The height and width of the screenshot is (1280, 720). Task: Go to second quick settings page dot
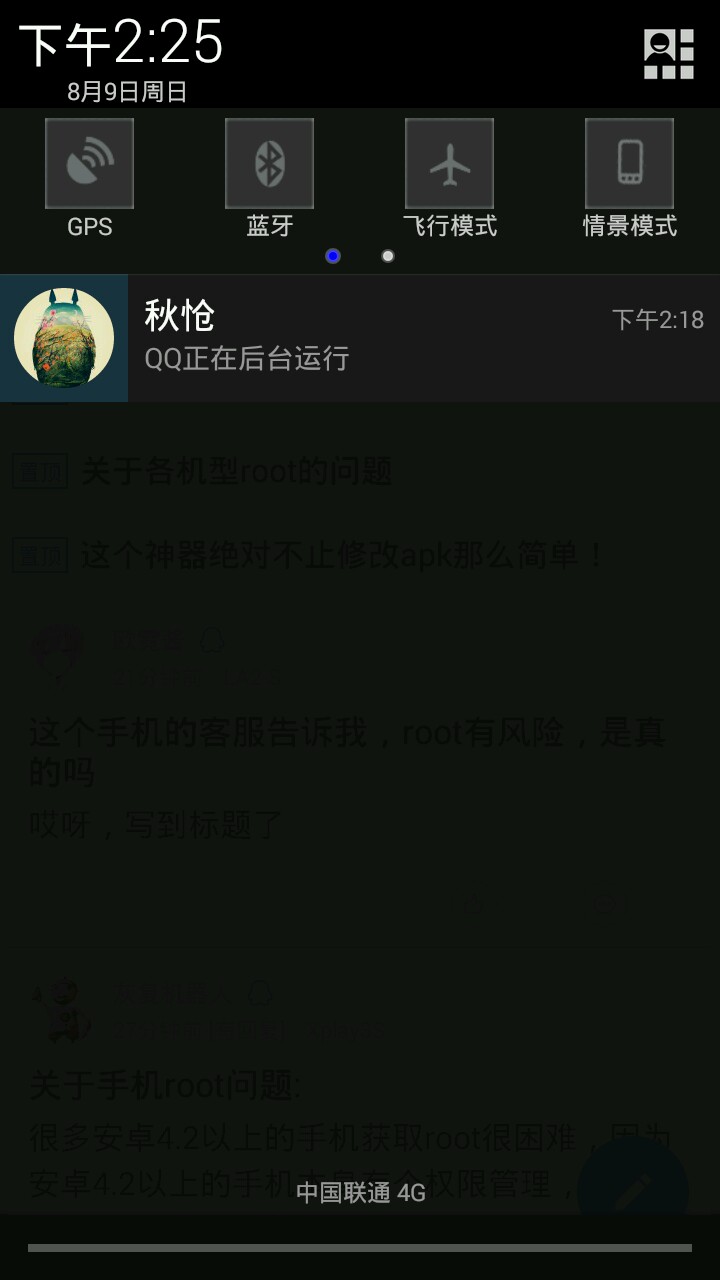pos(387,256)
